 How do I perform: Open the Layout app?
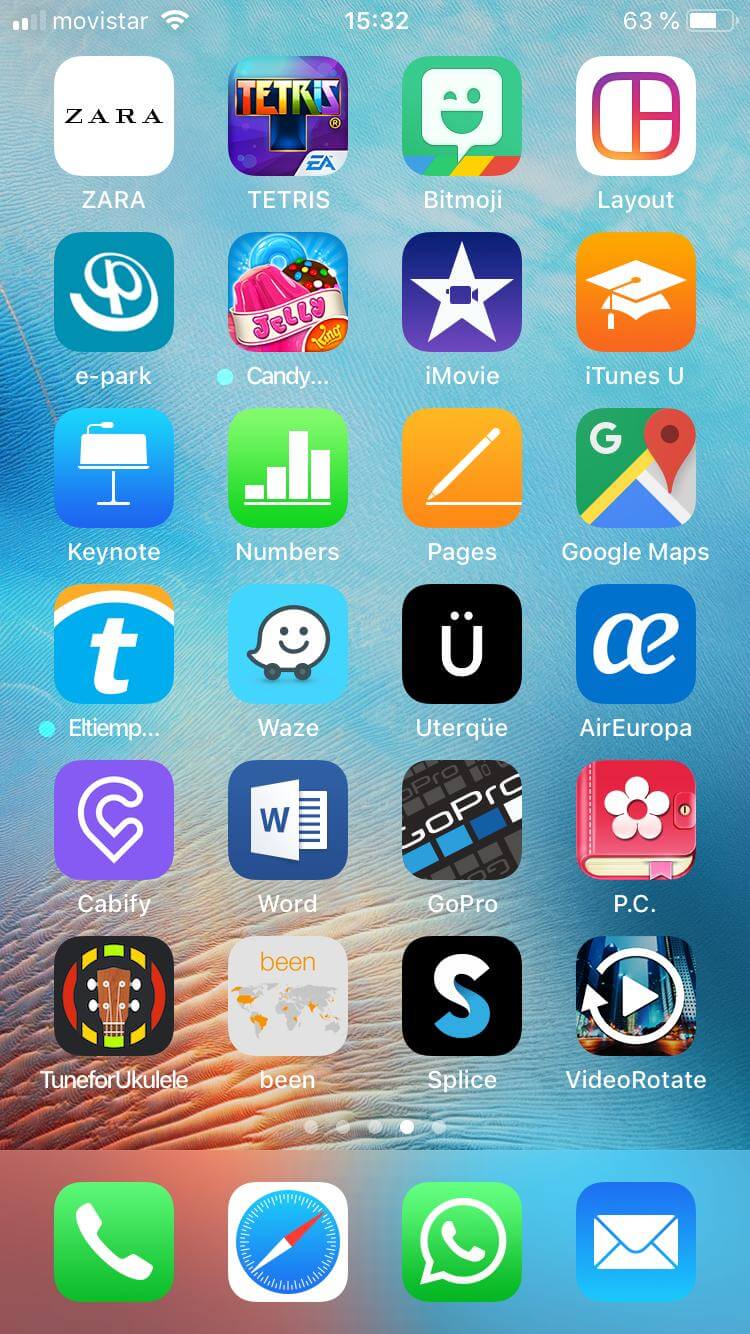636,116
